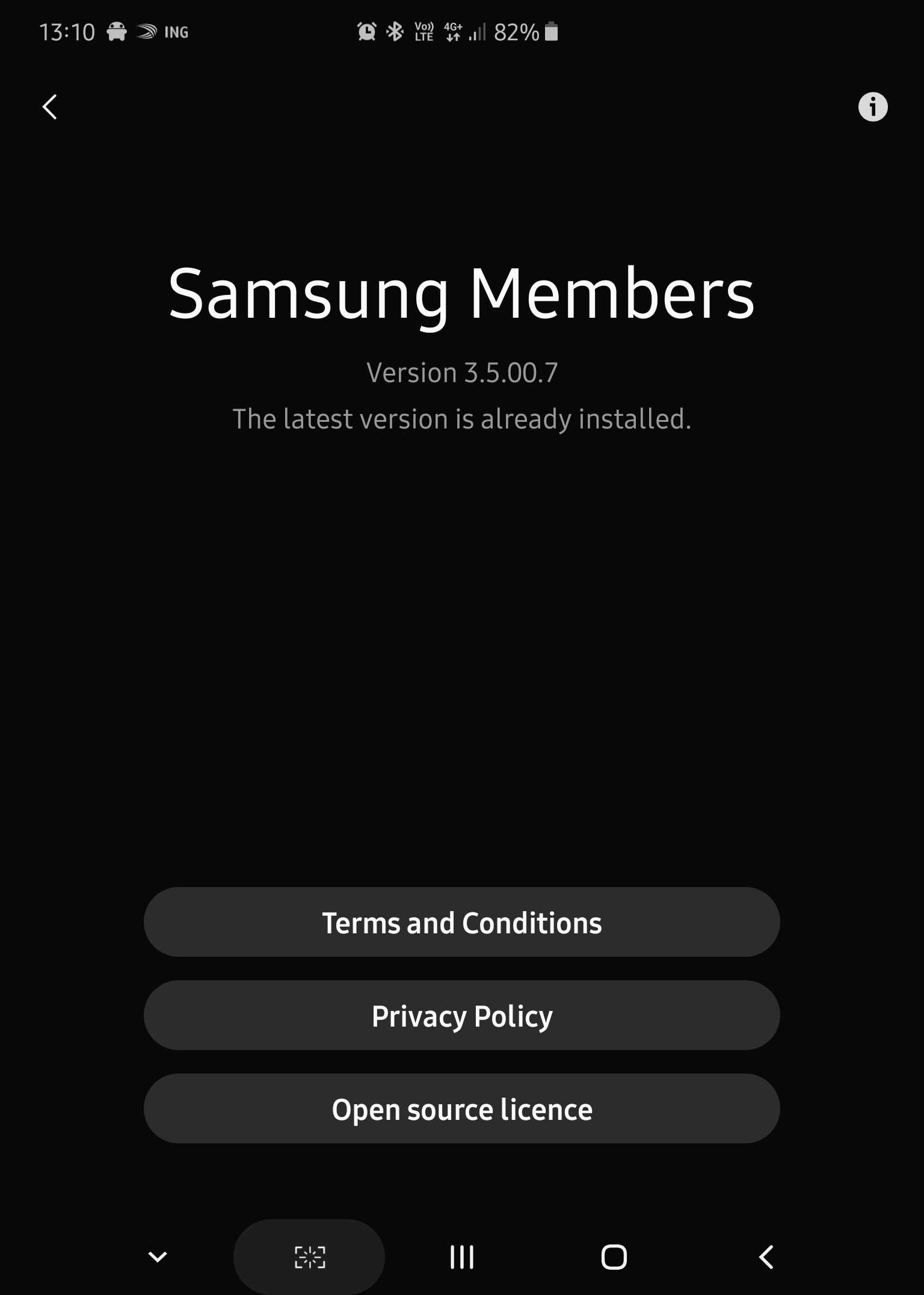Go back using the top-left arrow
This screenshot has width=924, height=1295.
click(x=50, y=107)
